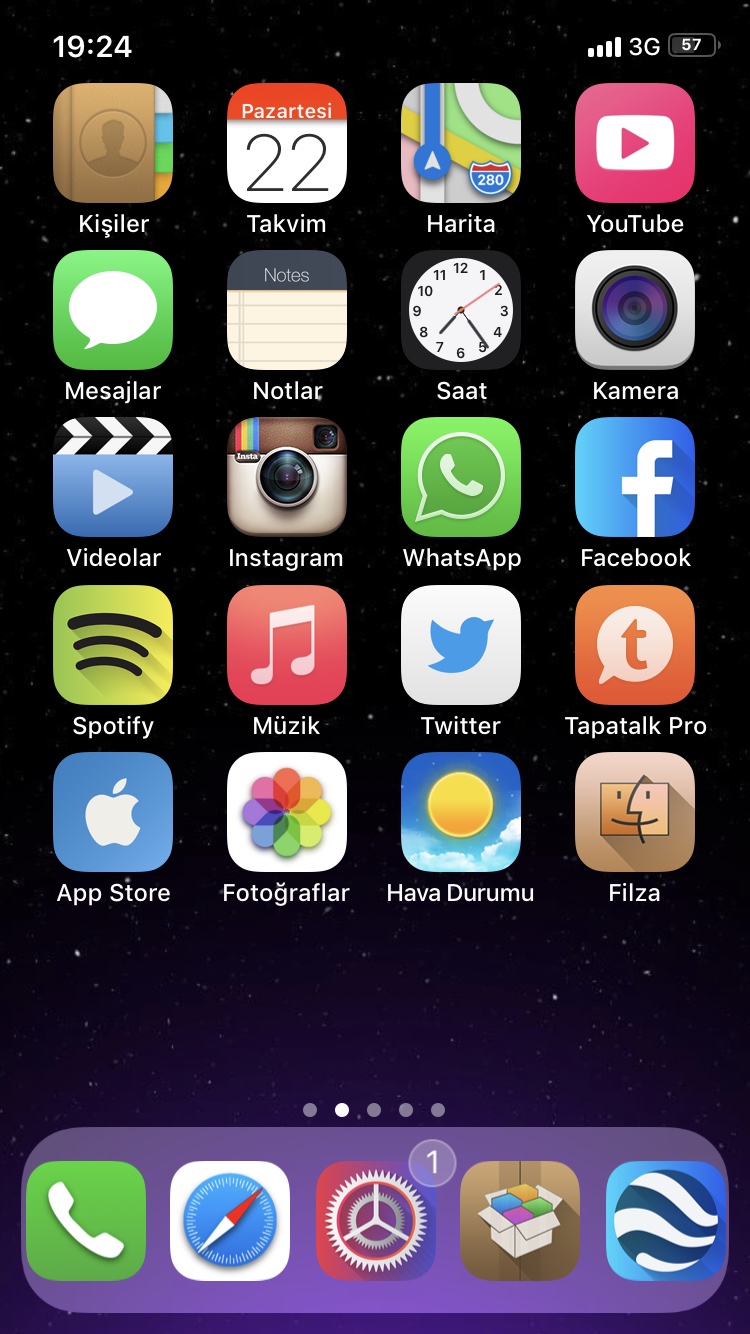
Task: Launch WhatsApp
Action: tap(461, 477)
